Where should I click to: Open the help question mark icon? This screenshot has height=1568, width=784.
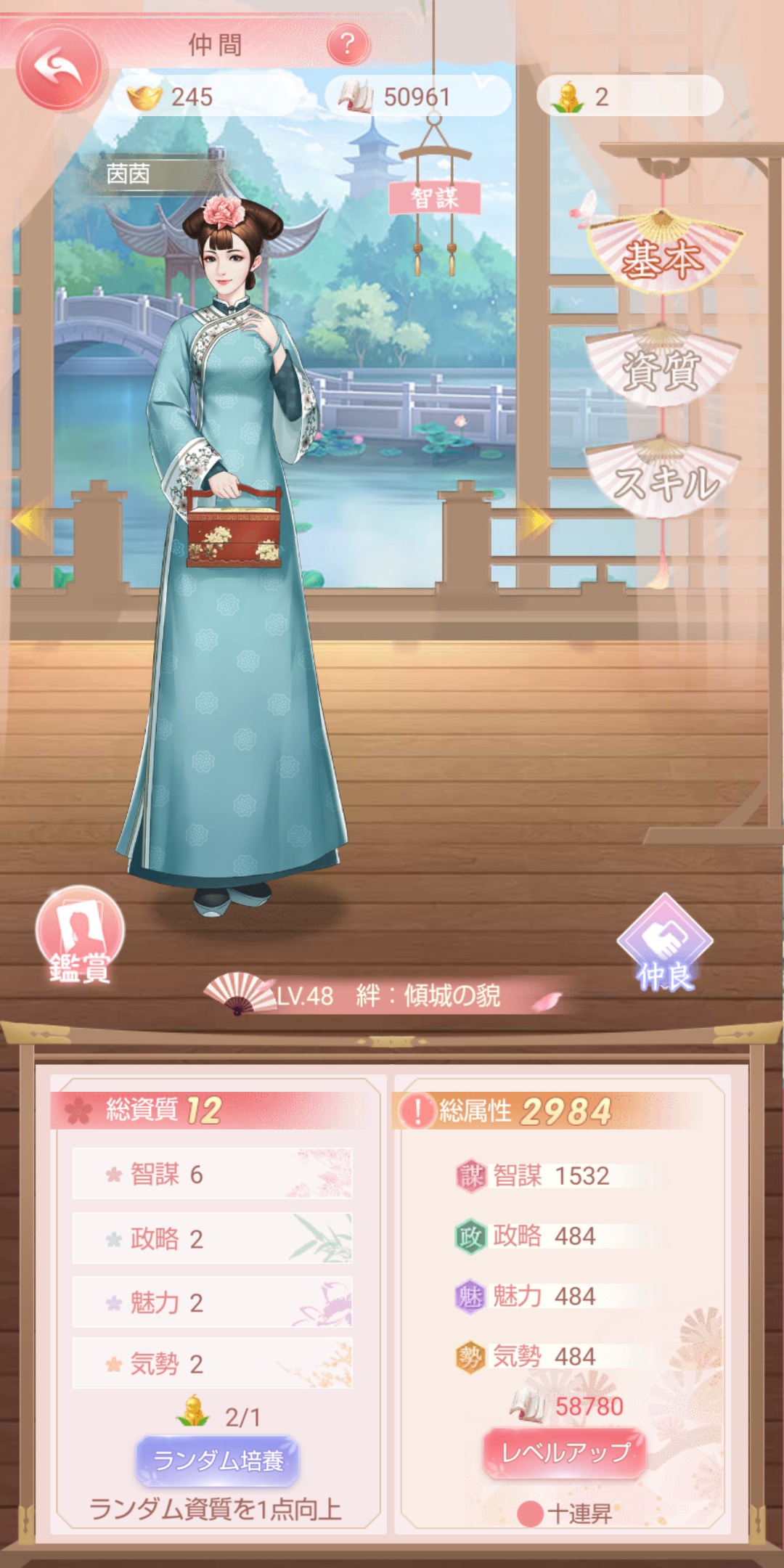(x=348, y=44)
